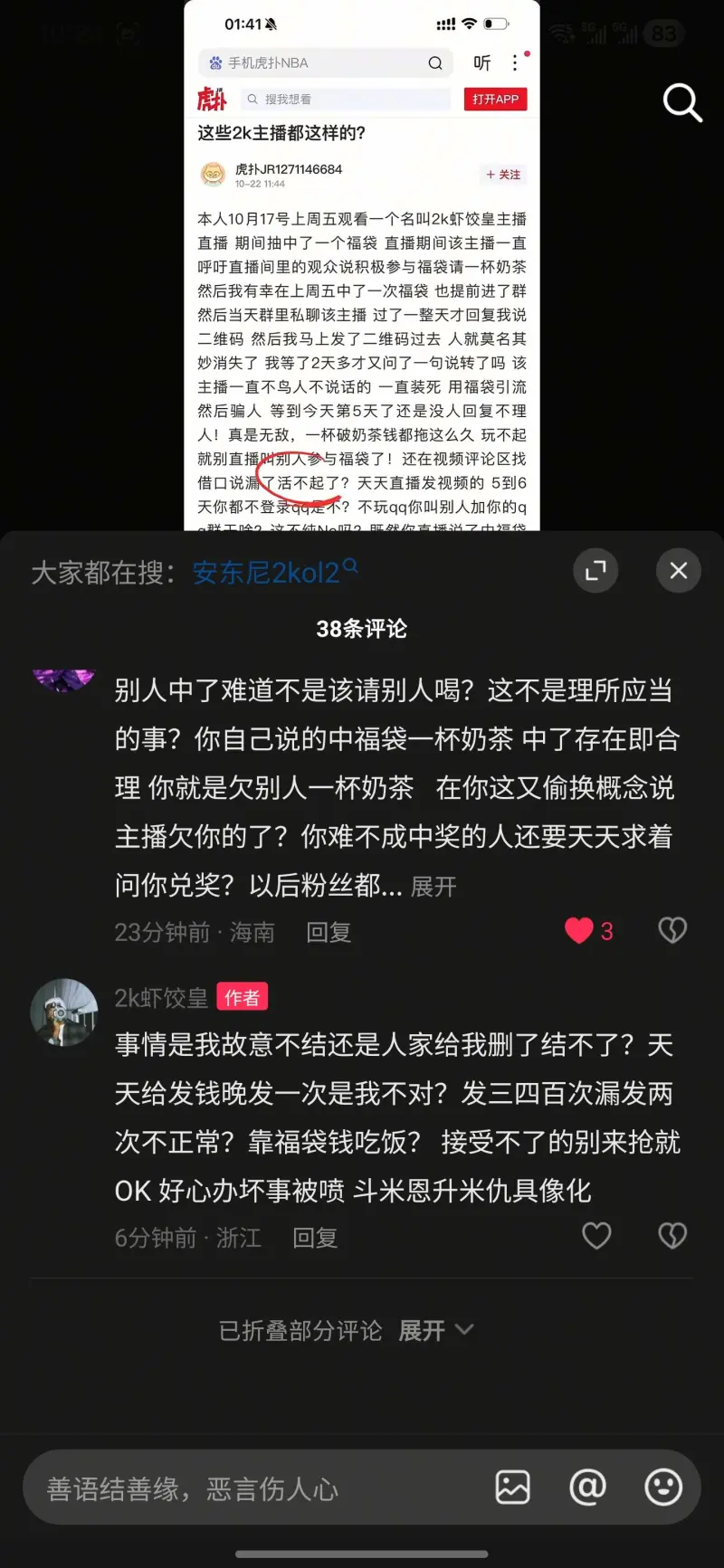Tap the comment input field 善语结善缘
This screenshot has width=724, height=1568.
pos(253,1488)
